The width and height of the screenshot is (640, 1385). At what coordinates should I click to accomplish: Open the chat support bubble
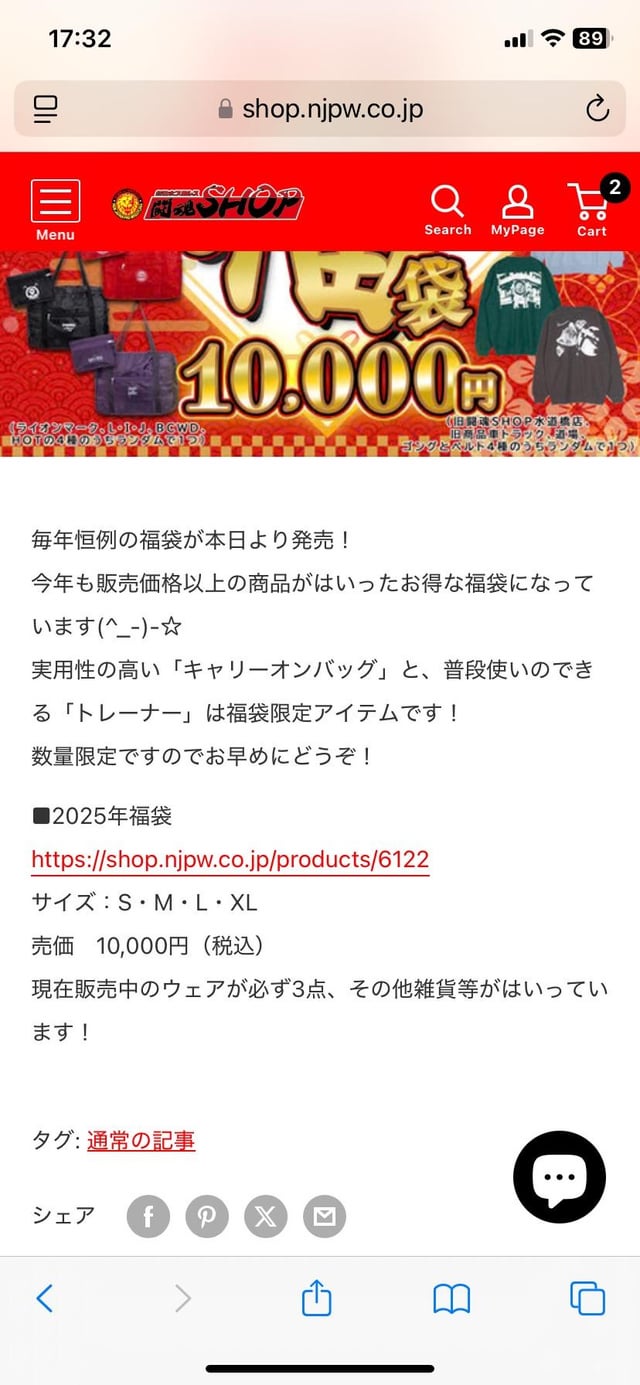coord(559,1177)
